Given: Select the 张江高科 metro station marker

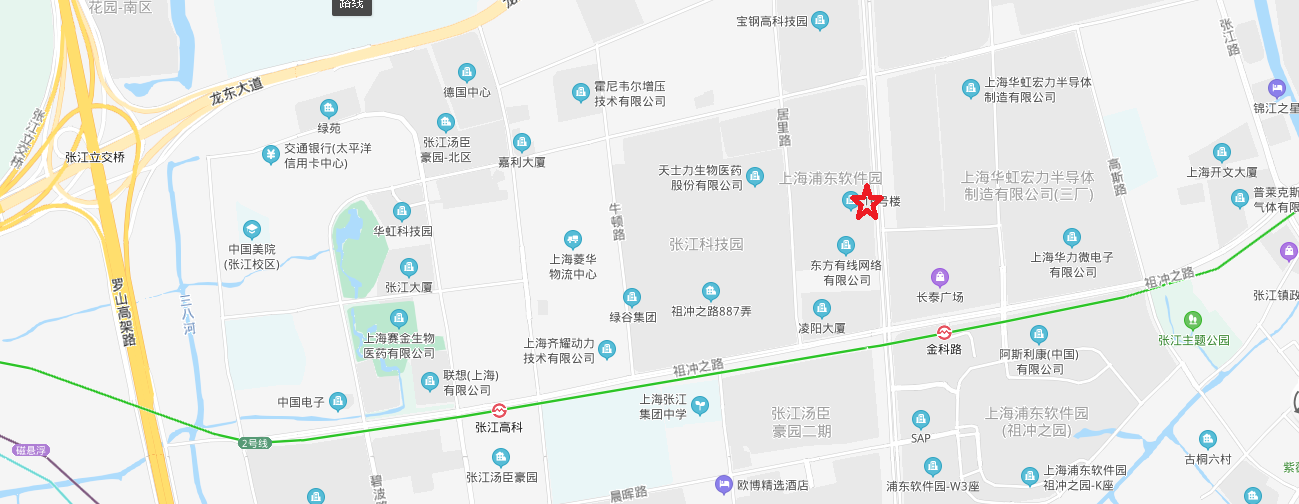Looking at the screenshot, I should click(x=498, y=410).
